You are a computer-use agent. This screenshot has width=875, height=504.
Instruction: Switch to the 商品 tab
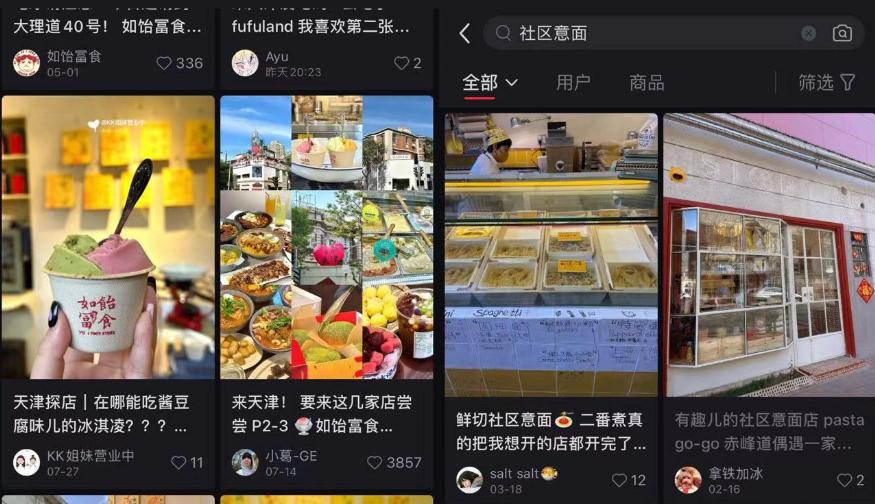click(647, 83)
